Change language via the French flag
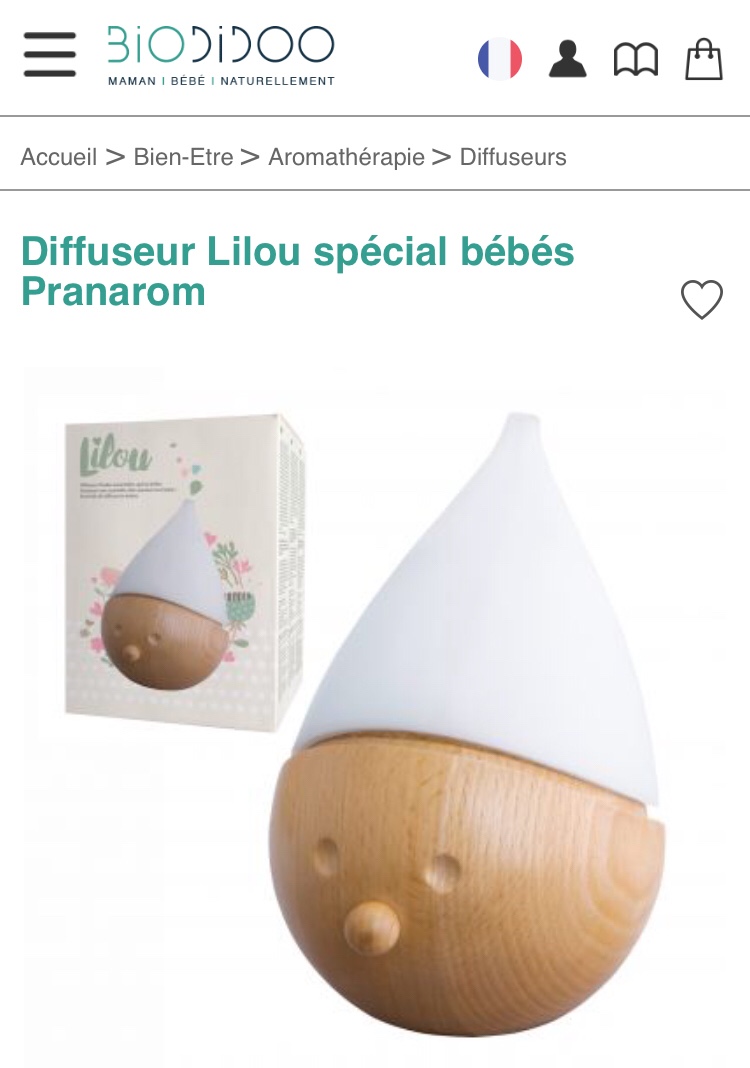This screenshot has height=1068, width=750. (500, 59)
